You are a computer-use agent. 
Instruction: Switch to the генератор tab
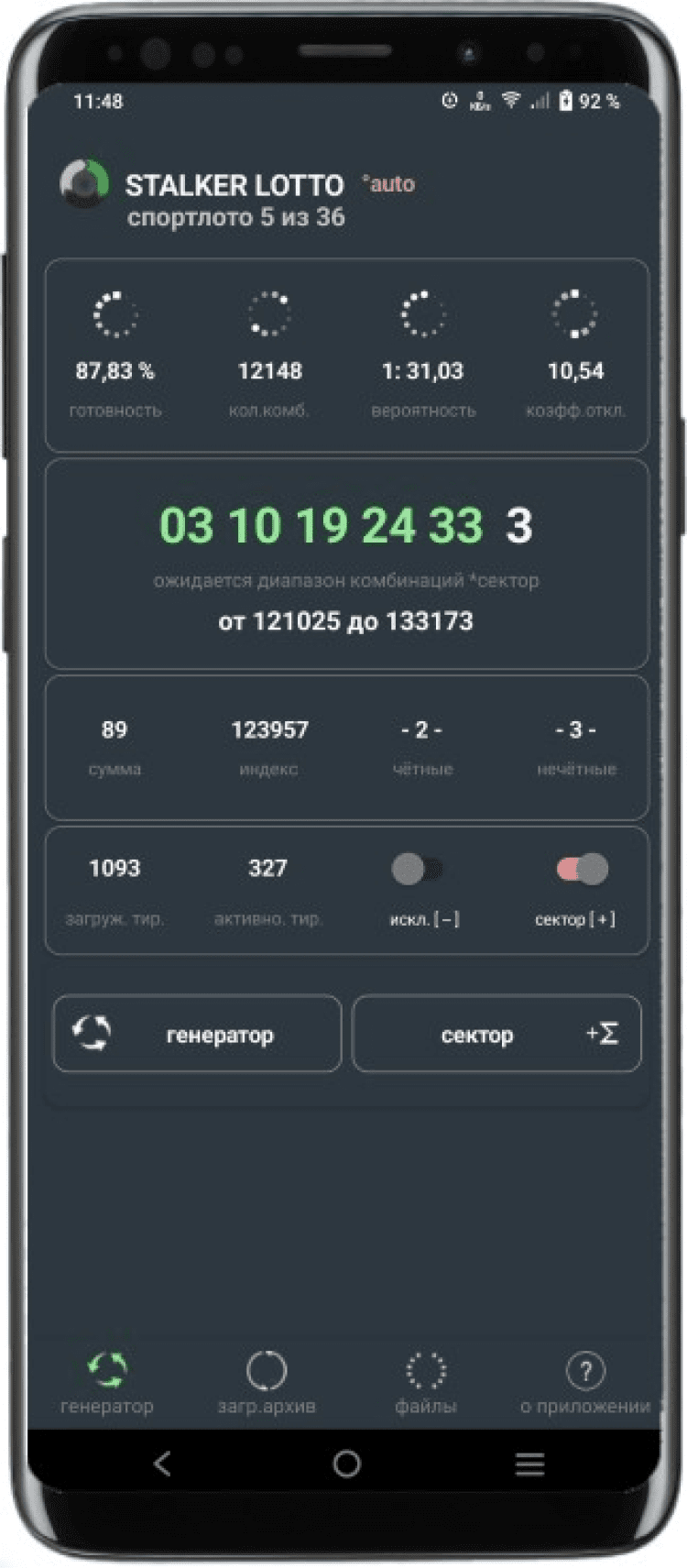point(107,1382)
